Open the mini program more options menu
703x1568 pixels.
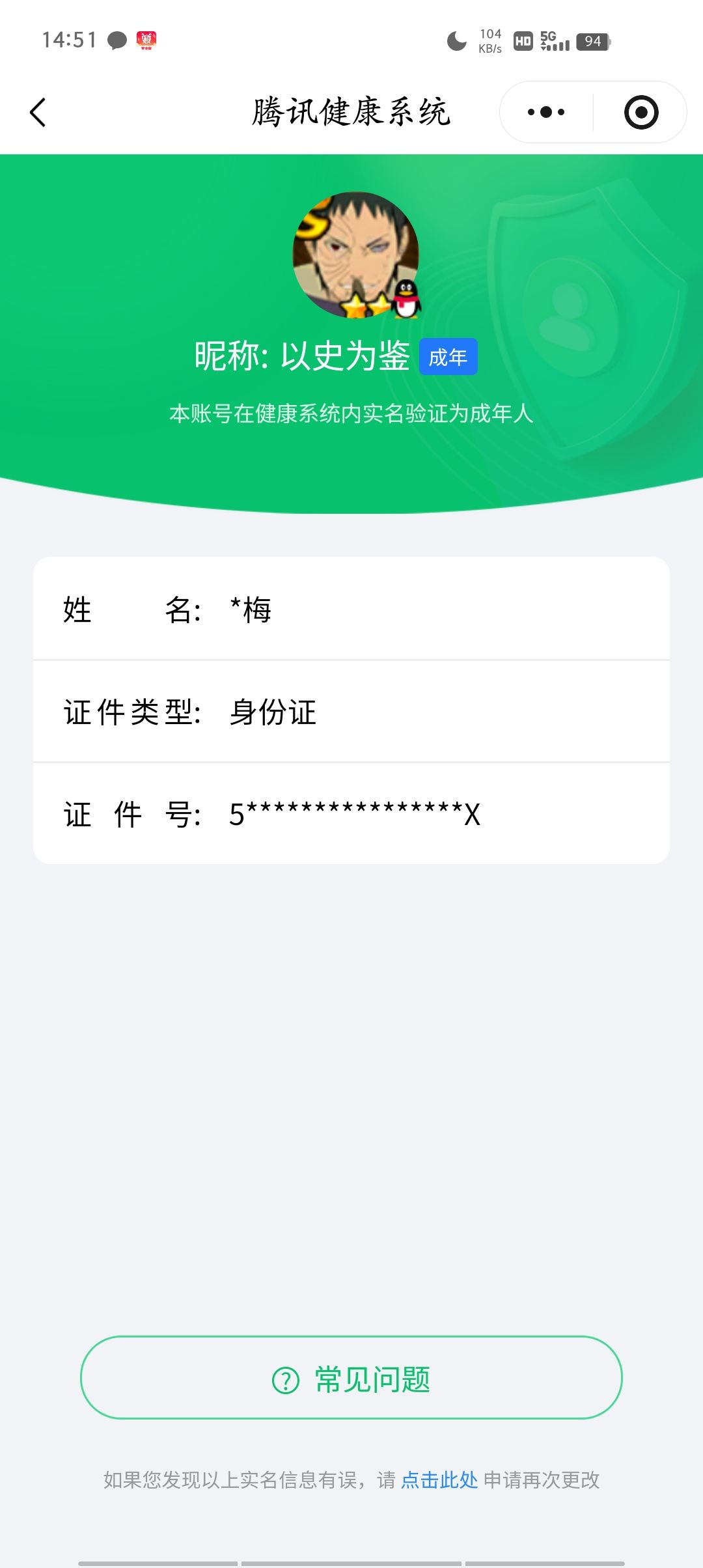click(545, 112)
